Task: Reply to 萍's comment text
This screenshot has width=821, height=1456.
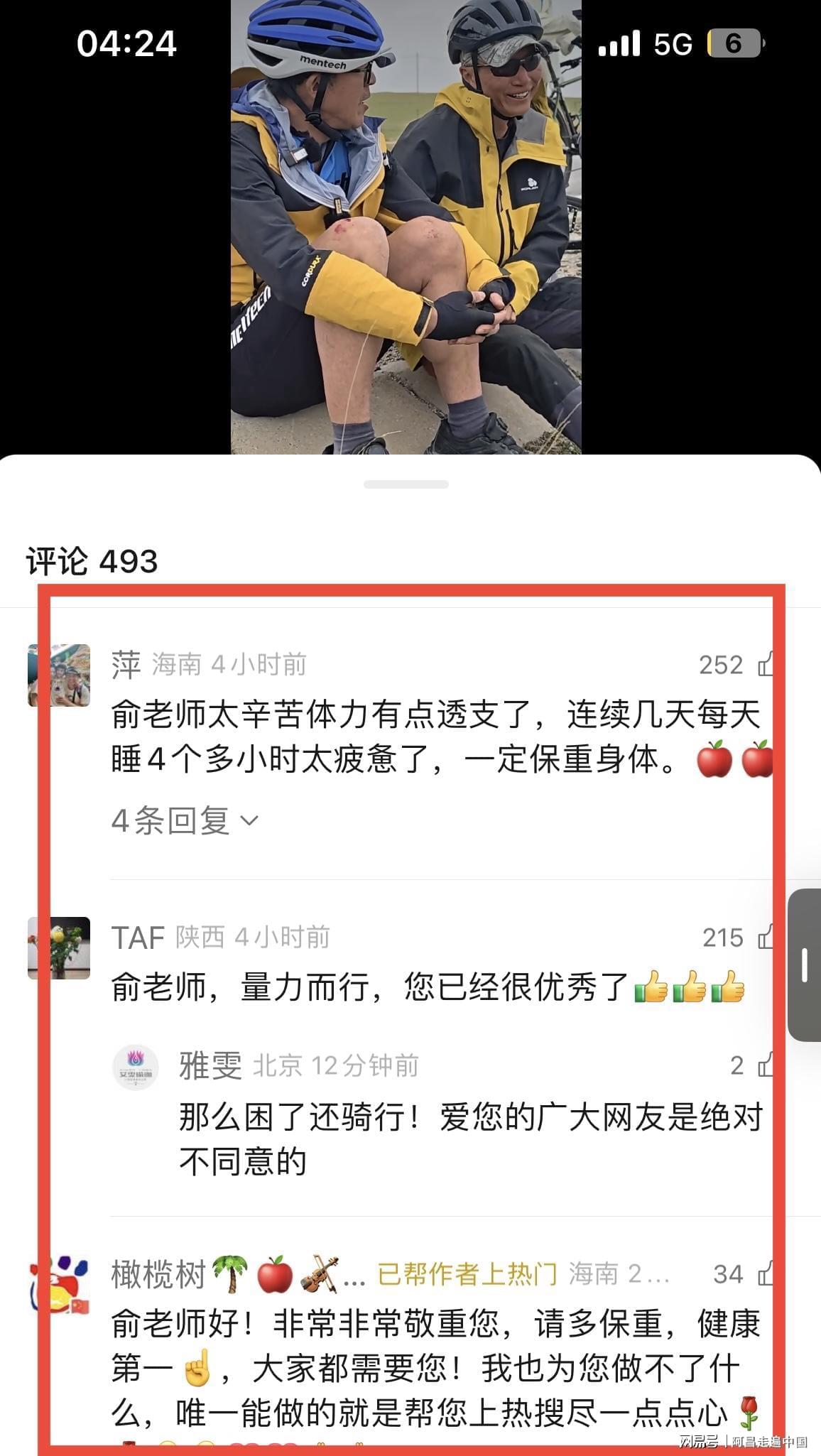Action: click(426, 737)
